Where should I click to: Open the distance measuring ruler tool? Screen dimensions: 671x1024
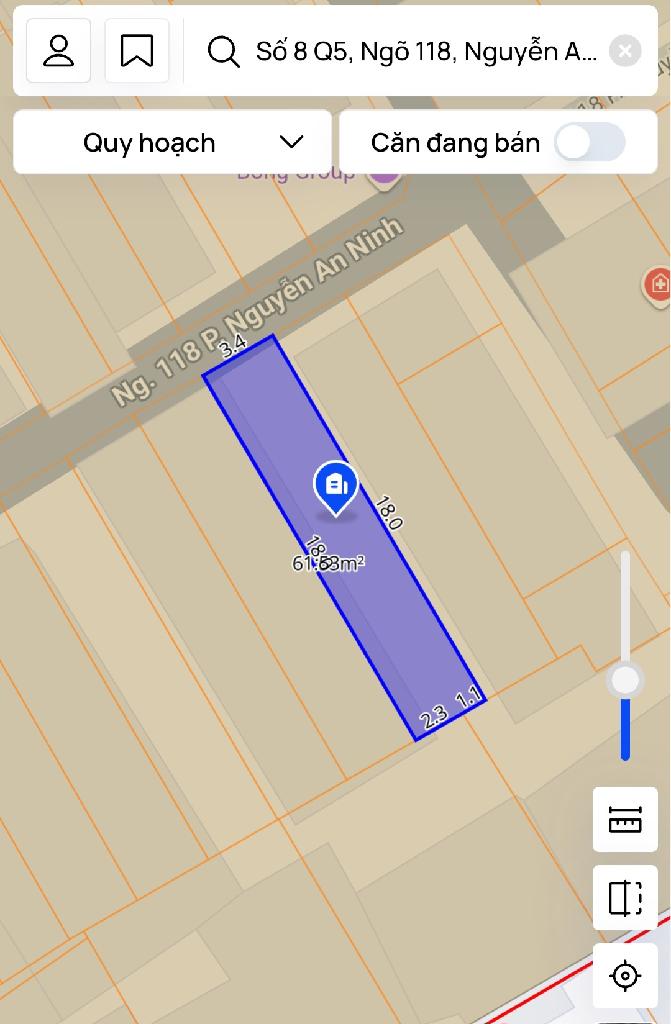(625, 820)
